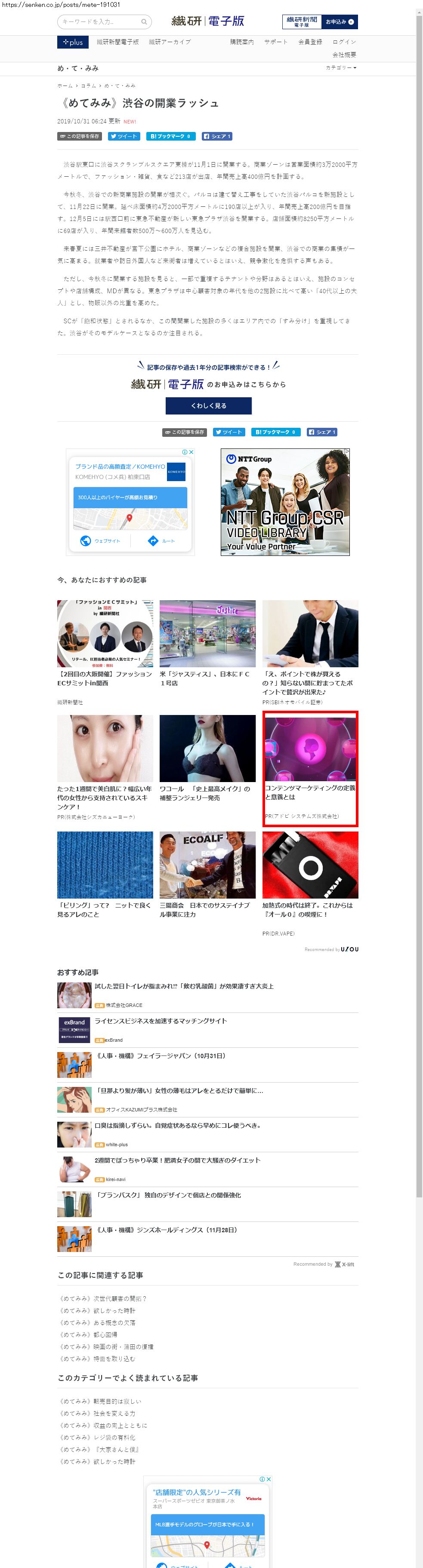Tap the blue くわしく見る button
This screenshot has width=423, height=1568.
coord(208,405)
